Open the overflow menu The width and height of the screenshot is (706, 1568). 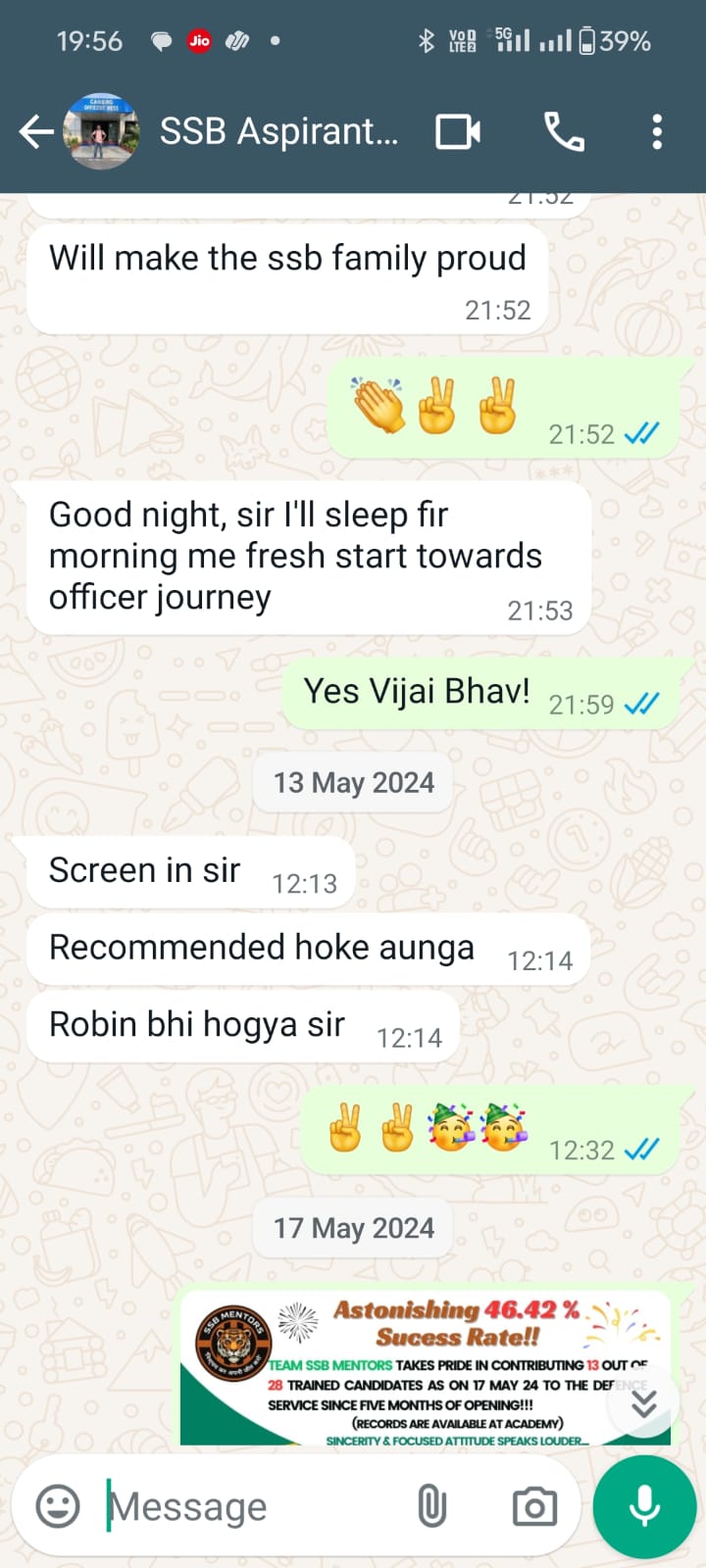[x=657, y=131]
